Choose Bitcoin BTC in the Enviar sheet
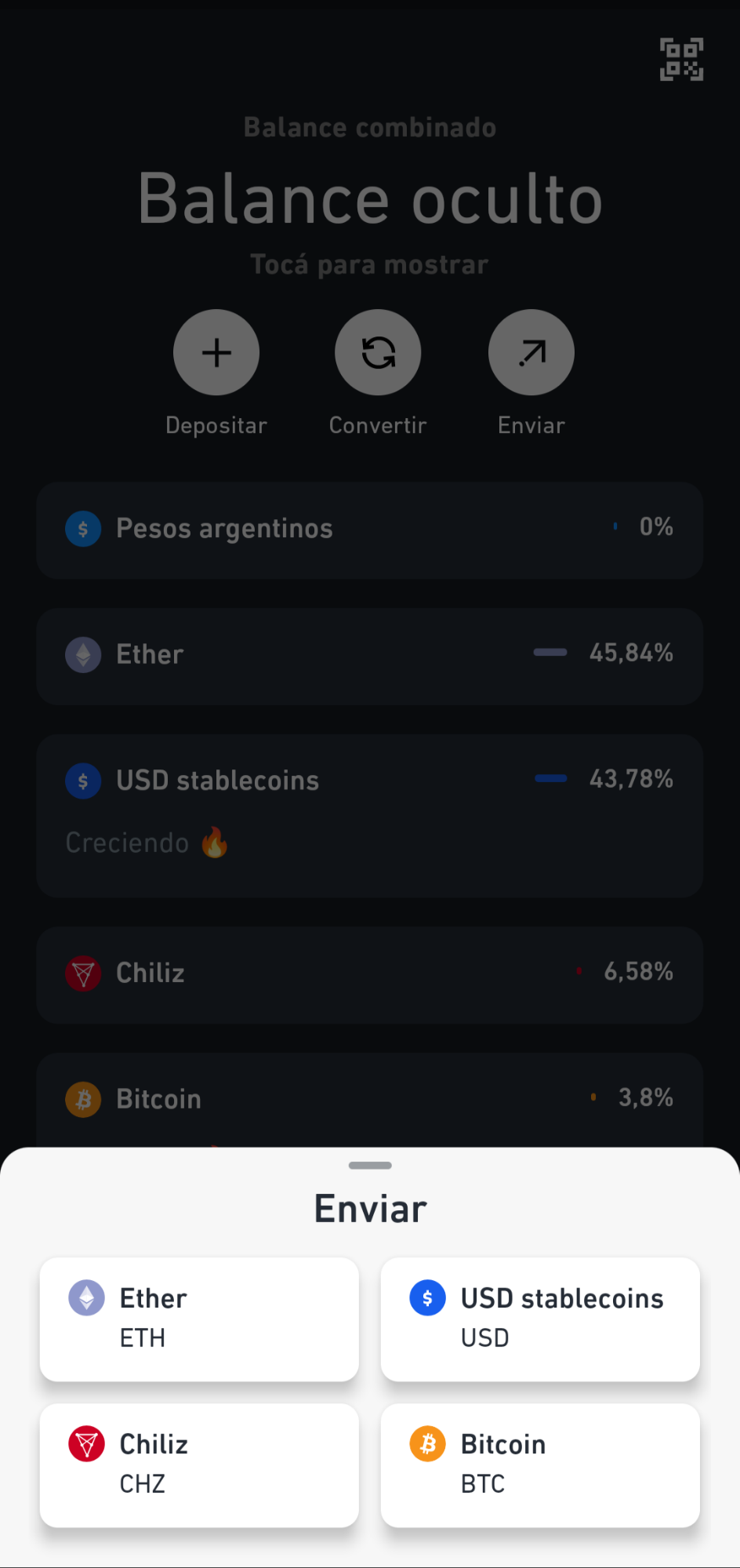The height and width of the screenshot is (1568, 740). (539, 1464)
